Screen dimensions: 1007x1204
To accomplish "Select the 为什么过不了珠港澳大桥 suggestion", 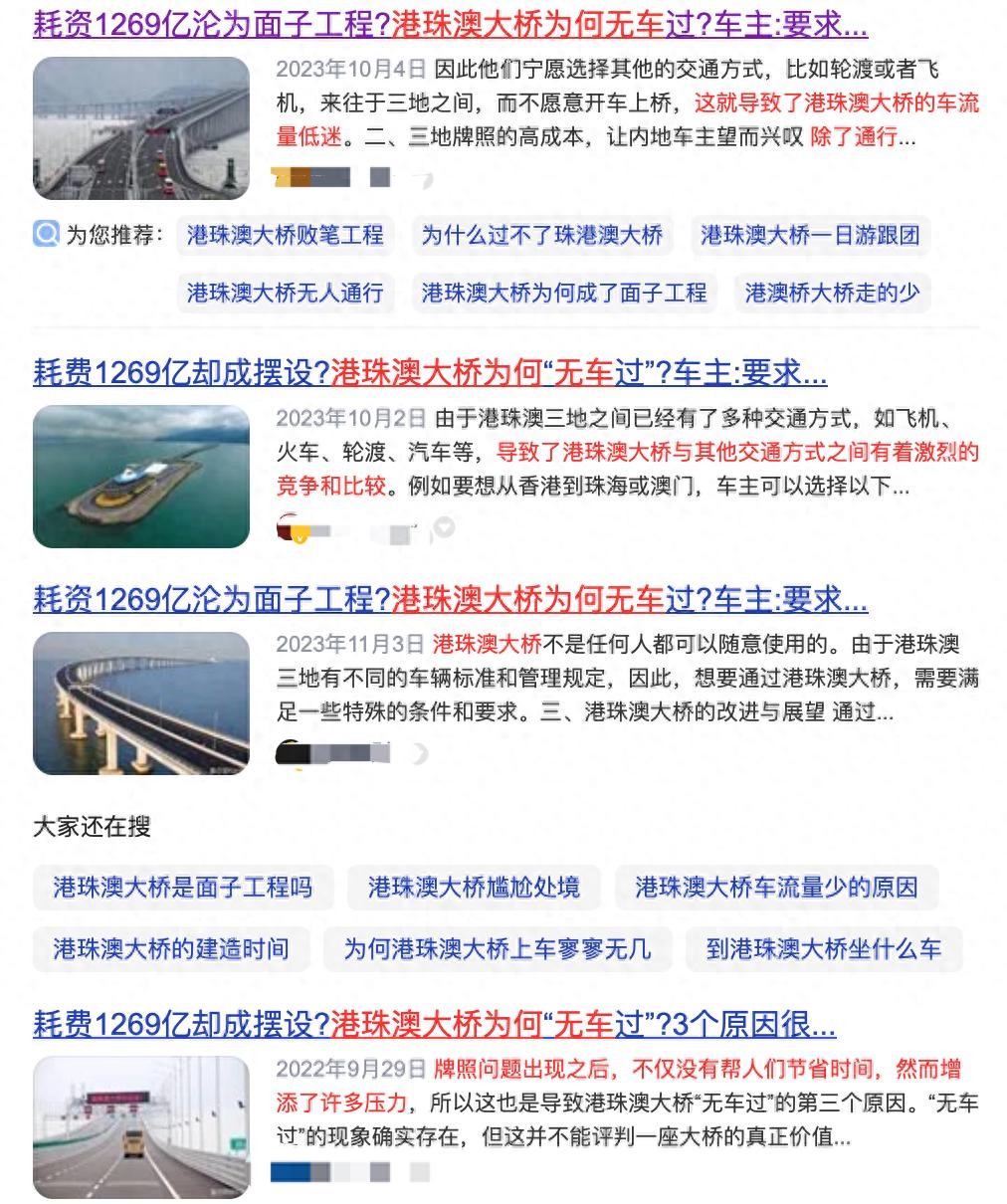I will pos(542,236).
